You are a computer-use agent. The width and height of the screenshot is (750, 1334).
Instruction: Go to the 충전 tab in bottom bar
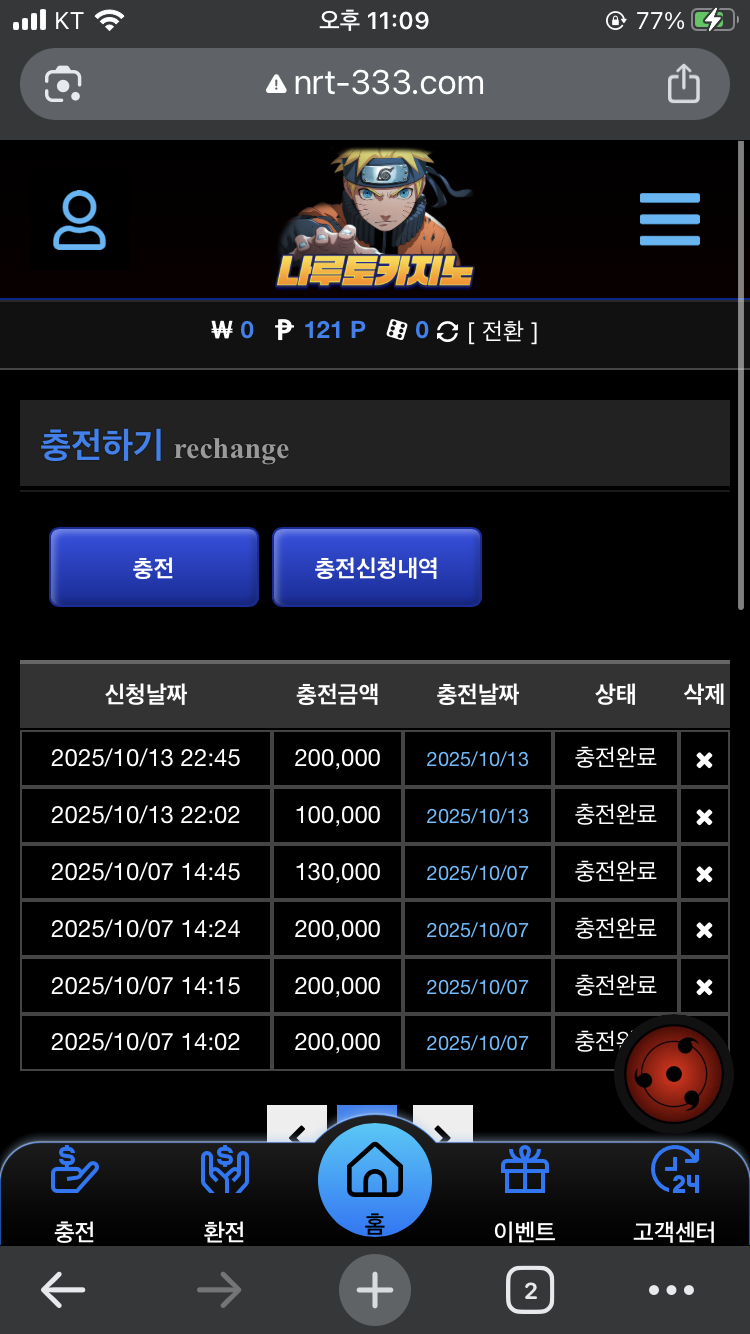(x=75, y=1193)
